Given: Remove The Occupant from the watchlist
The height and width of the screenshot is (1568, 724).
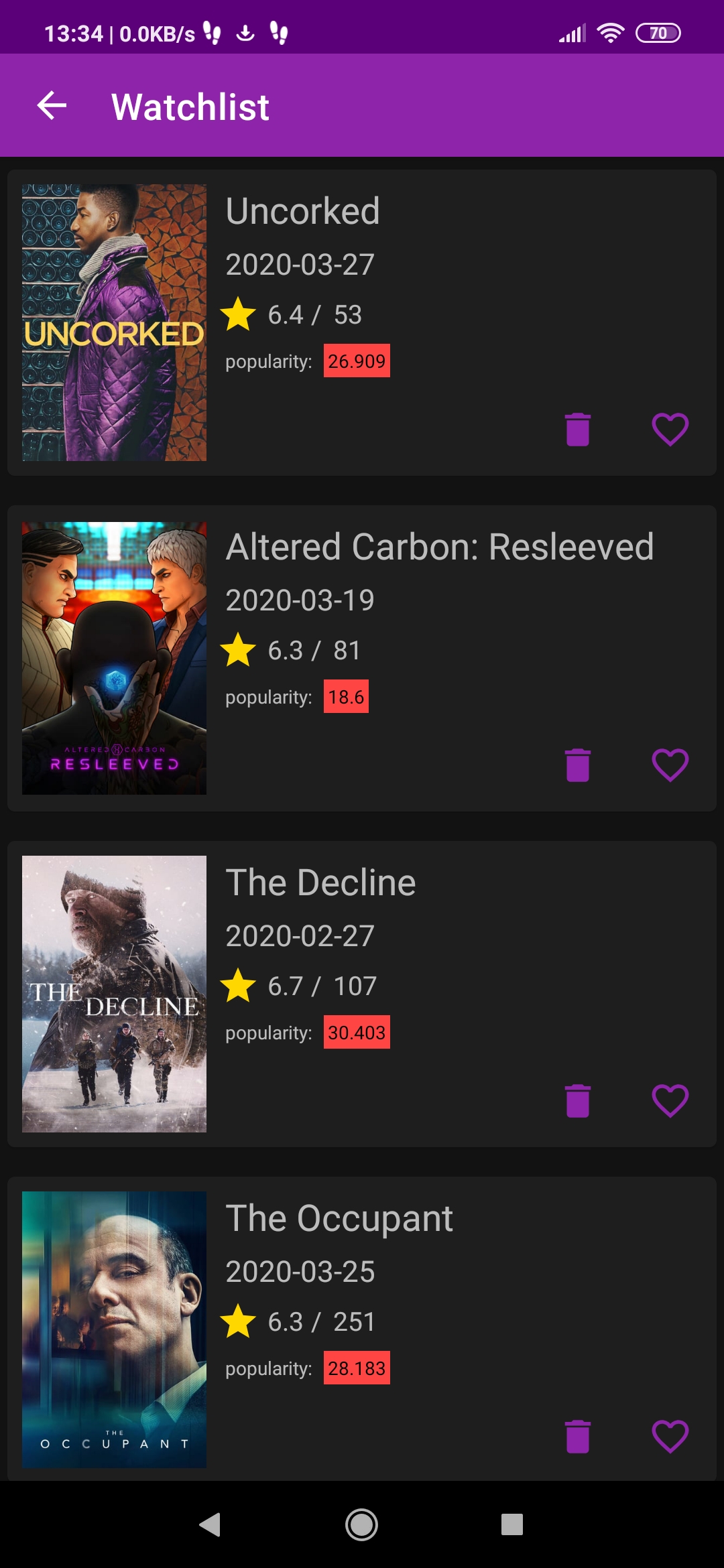Looking at the screenshot, I should tap(577, 1436).
